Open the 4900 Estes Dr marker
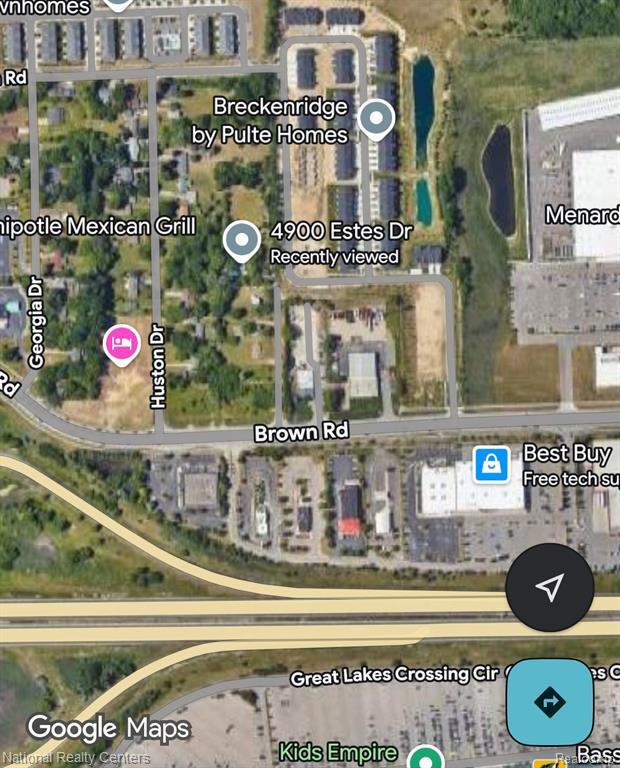The height and width of the screenshot is (768, 620). [x=242, y=240]
